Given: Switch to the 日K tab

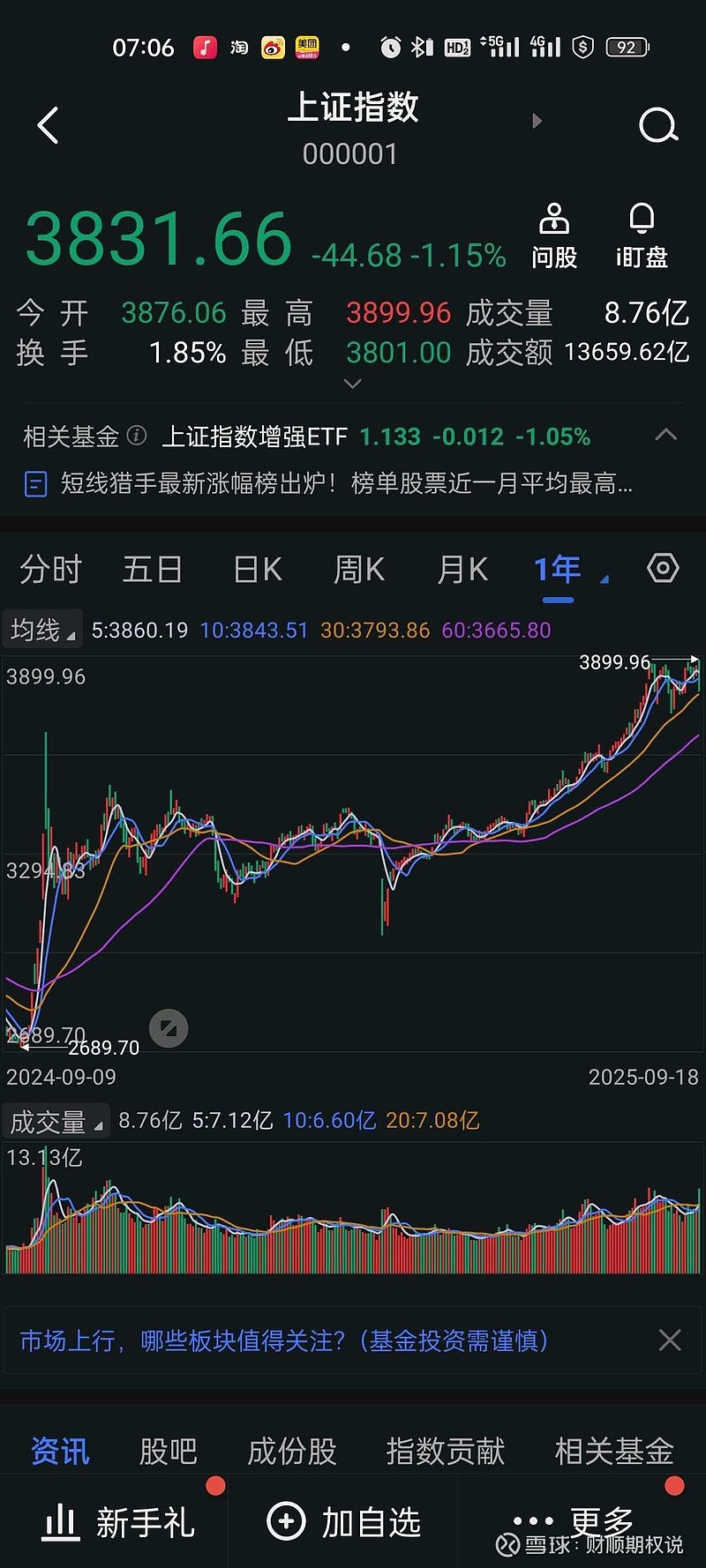Looking at the screenshot, I should 255,570.
